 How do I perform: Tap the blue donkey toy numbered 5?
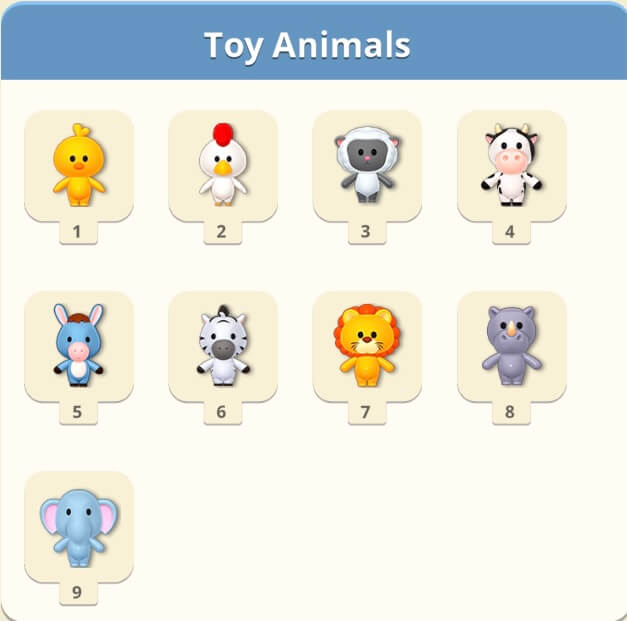click(x=78, y=346)
